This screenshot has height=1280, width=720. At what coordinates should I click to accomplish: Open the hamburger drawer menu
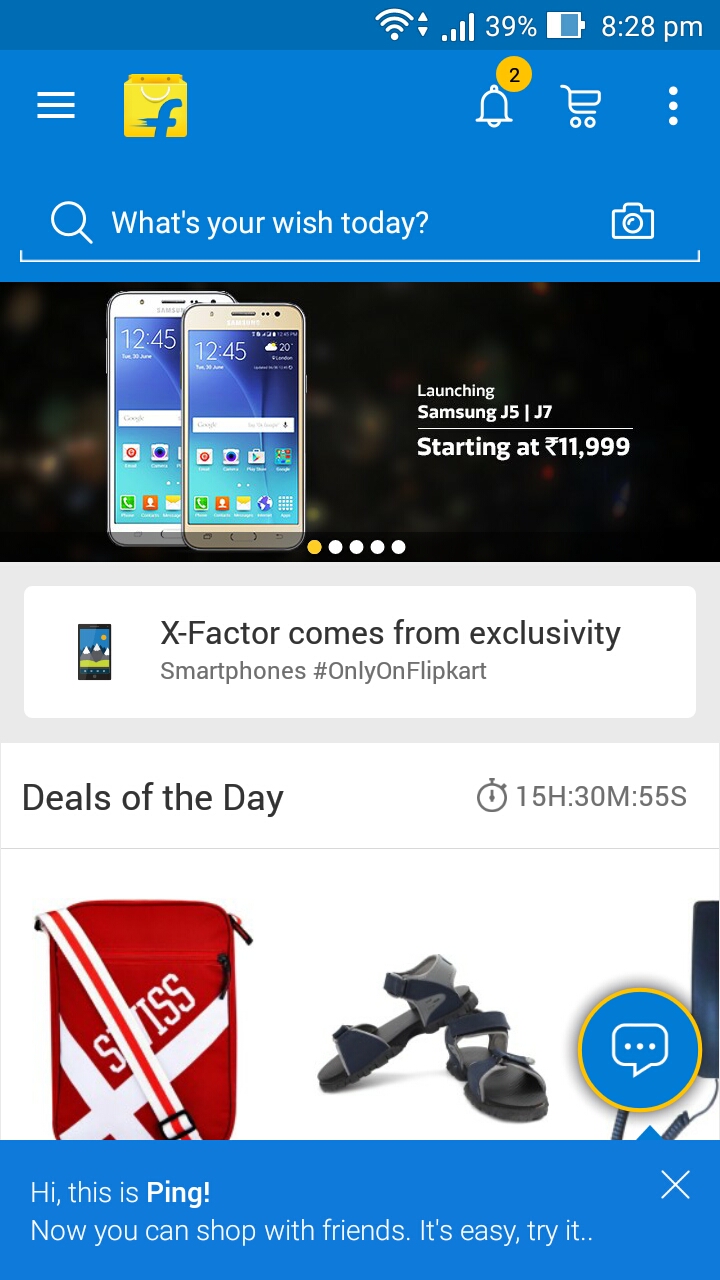pos(56,105)
